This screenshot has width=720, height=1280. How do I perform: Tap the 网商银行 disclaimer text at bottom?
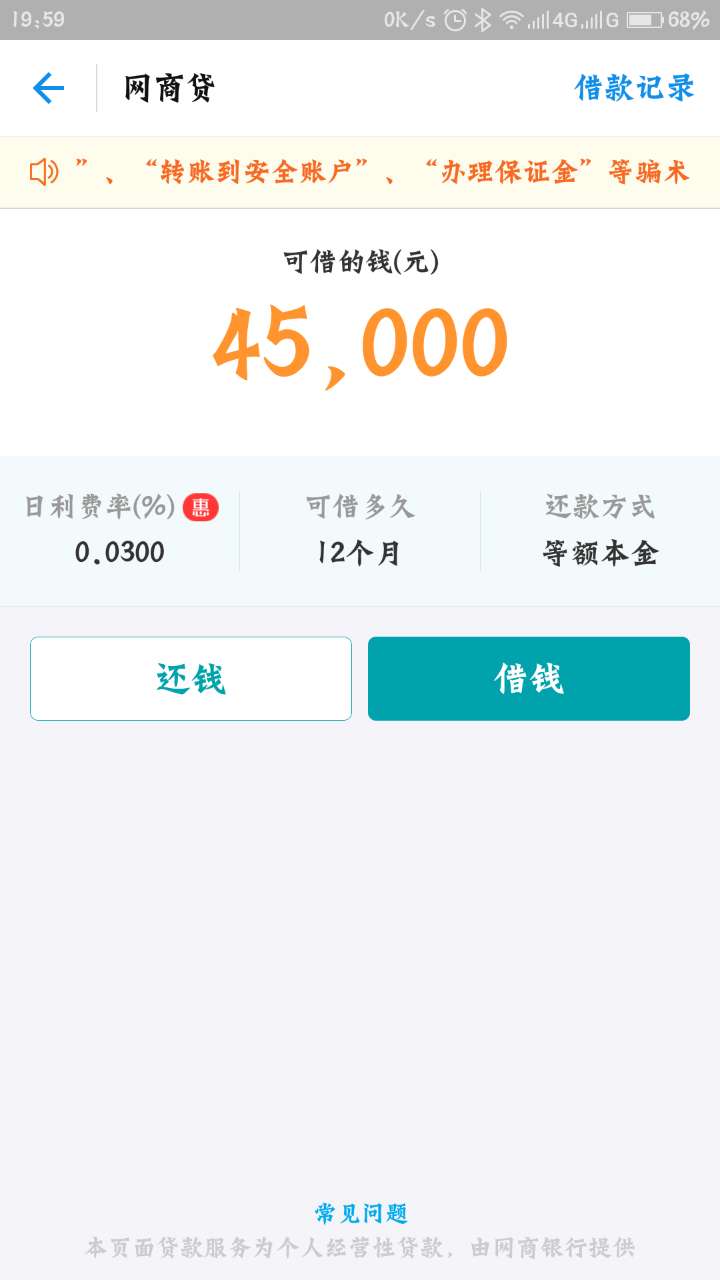point(360,1248)
